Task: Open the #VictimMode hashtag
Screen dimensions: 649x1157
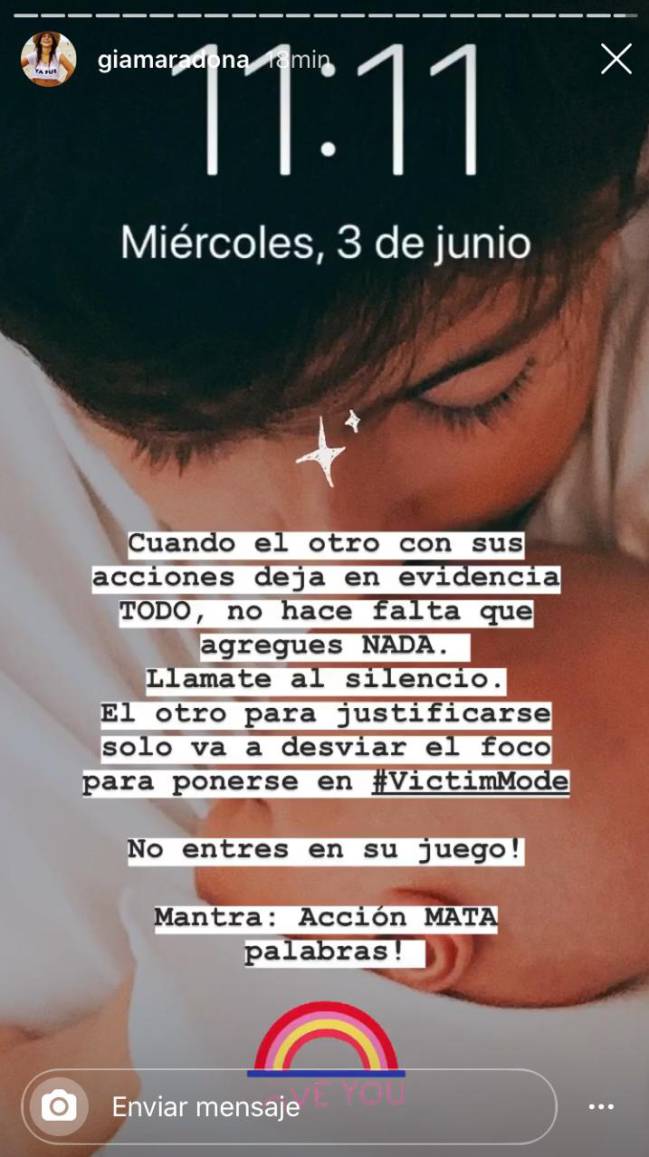Action: [x=469, y=782]
